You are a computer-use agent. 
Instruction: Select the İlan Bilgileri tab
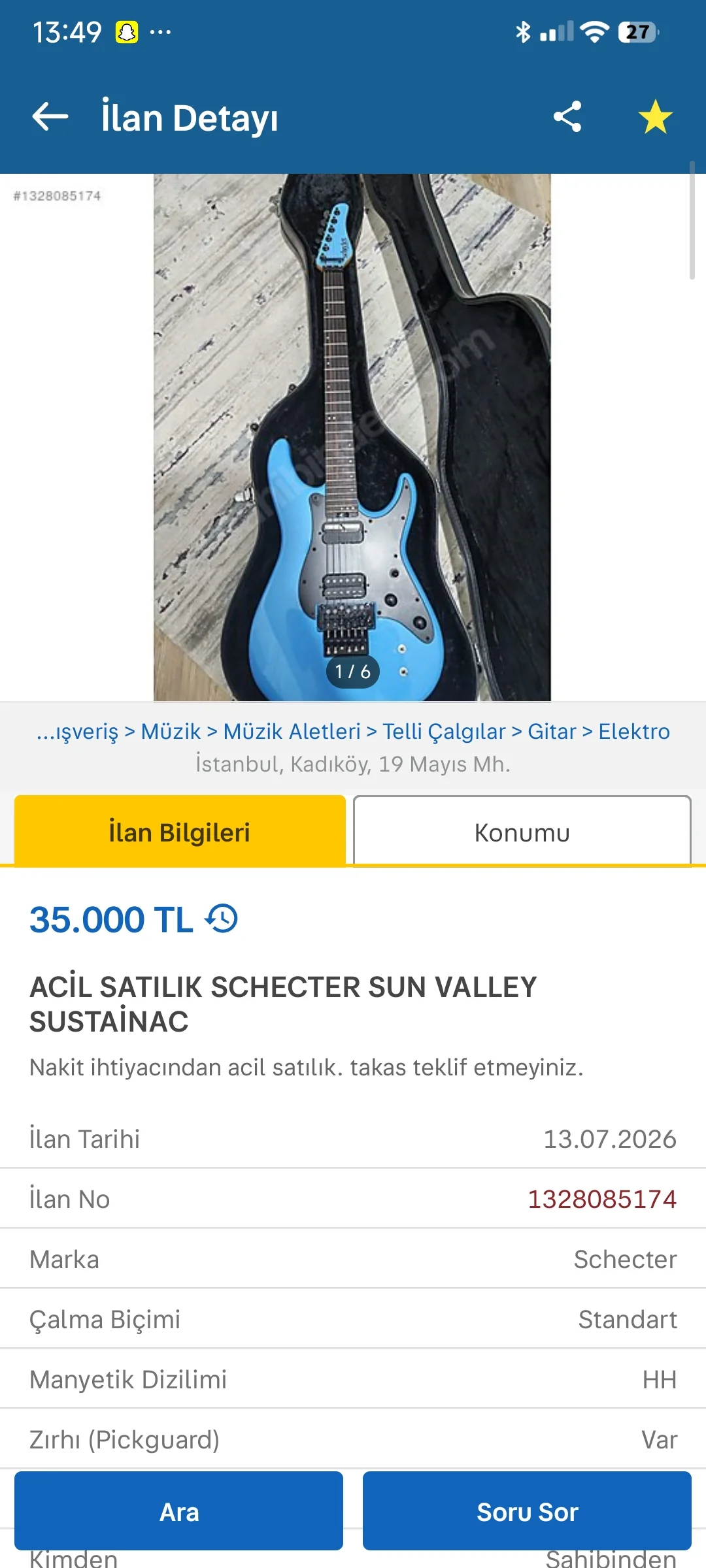tap(180, 832)
